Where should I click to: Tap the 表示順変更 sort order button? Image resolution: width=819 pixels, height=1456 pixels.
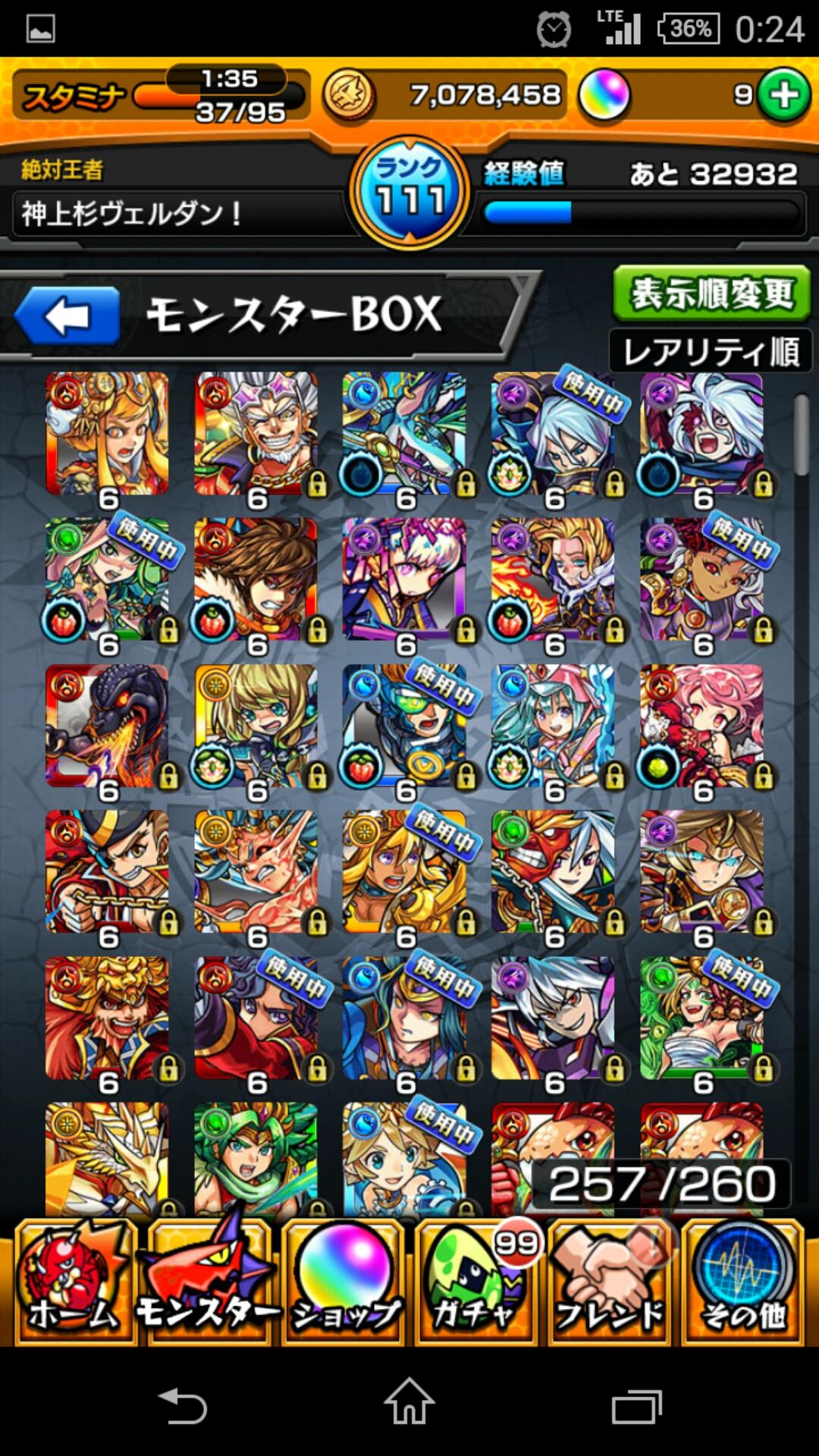711,293
